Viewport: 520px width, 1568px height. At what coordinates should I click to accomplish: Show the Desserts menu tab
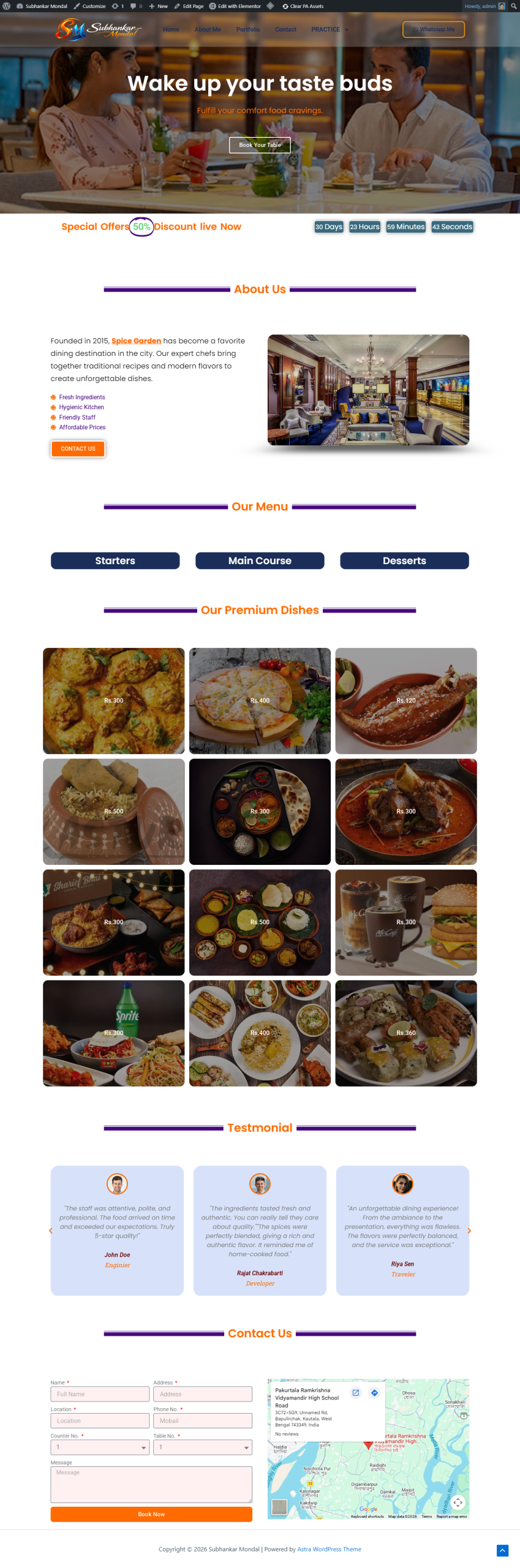point(404,560)
